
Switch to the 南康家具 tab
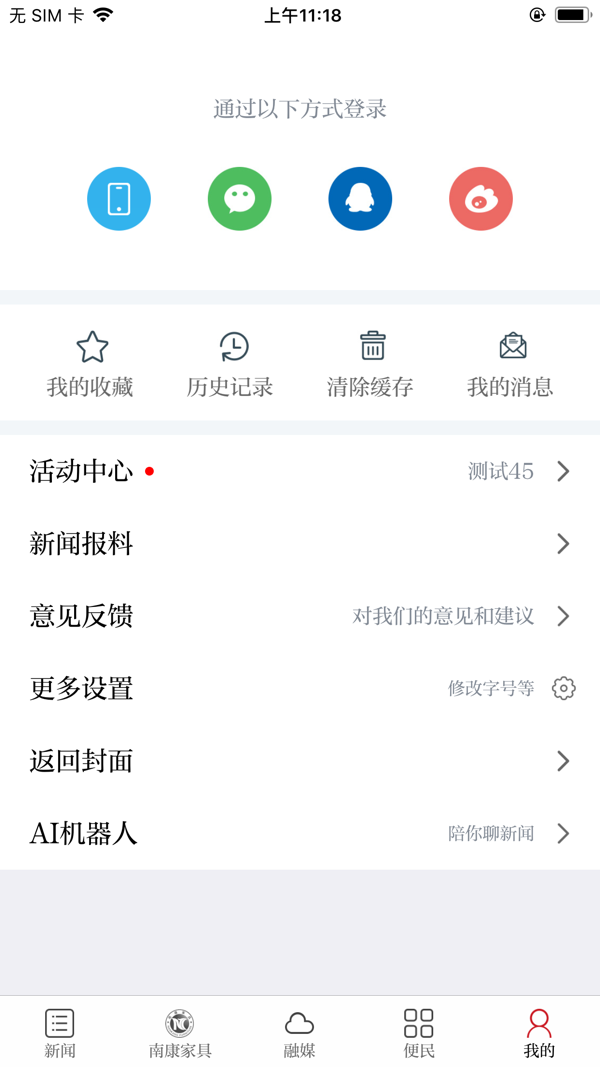coord(180,1032)
